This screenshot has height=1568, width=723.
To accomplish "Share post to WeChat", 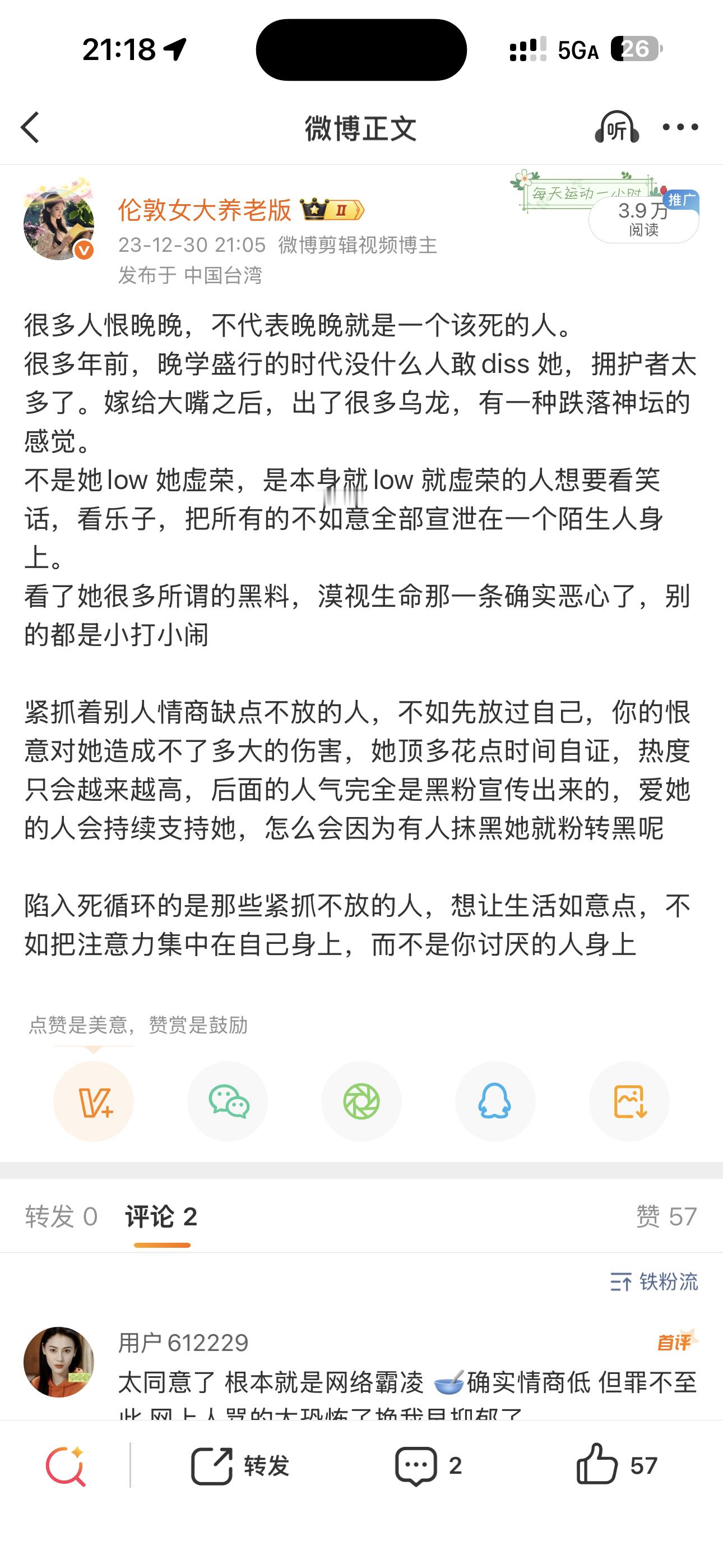I will click(228, 1101).
